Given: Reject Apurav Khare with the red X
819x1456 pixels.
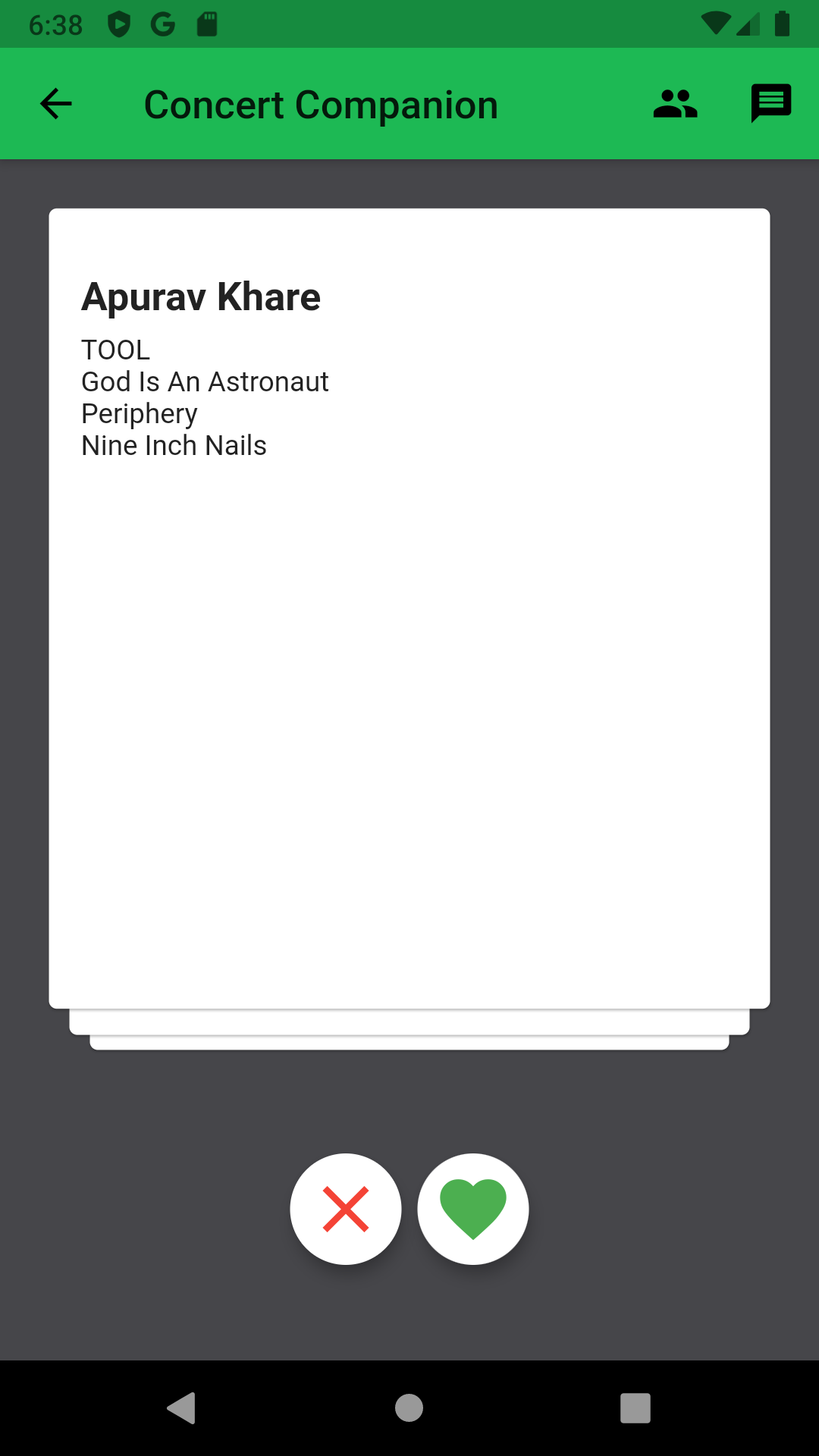Looking at the screenshot, I should [346, 1209].
